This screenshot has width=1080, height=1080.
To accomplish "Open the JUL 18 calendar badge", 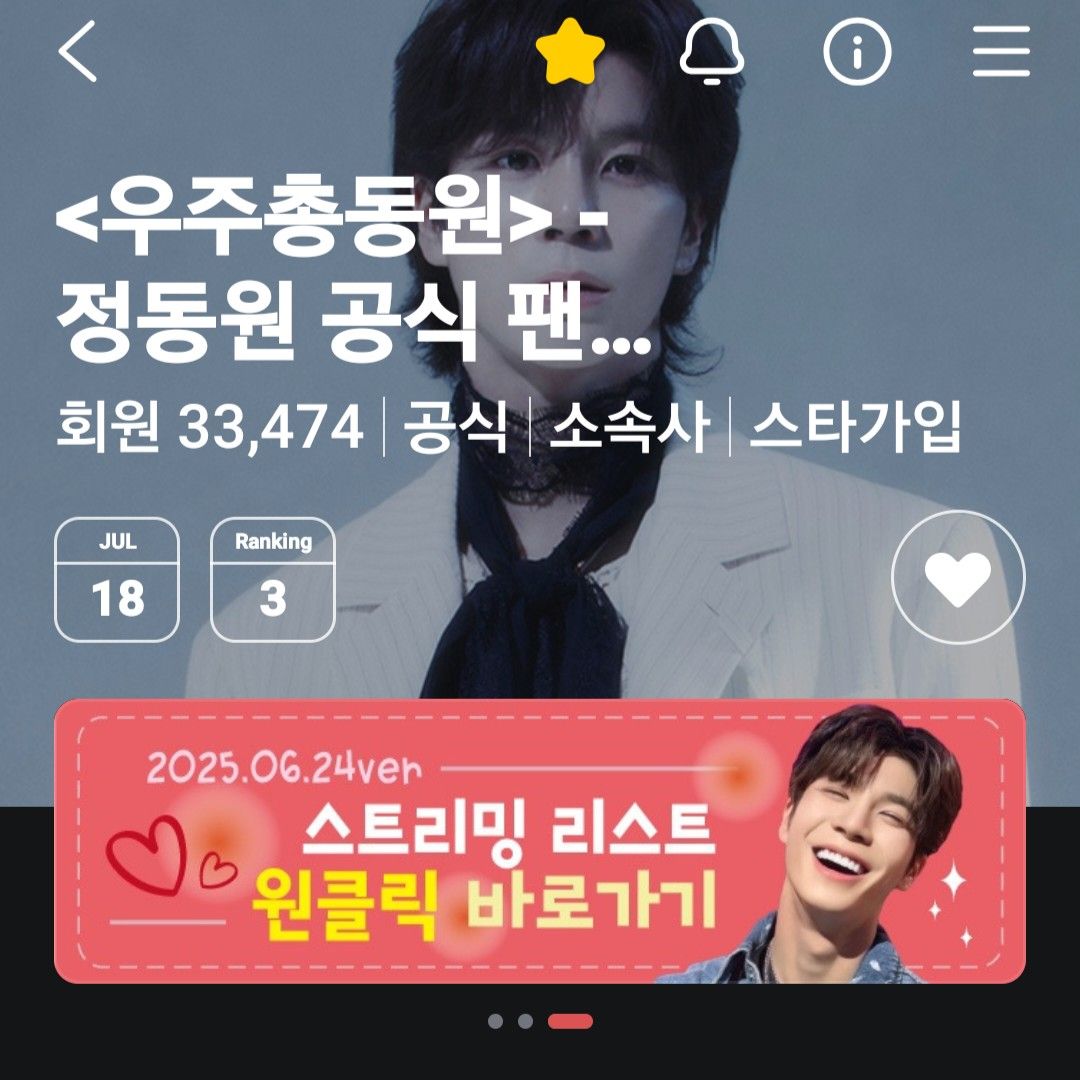I will pyautogui.click(x=117, y=580).
